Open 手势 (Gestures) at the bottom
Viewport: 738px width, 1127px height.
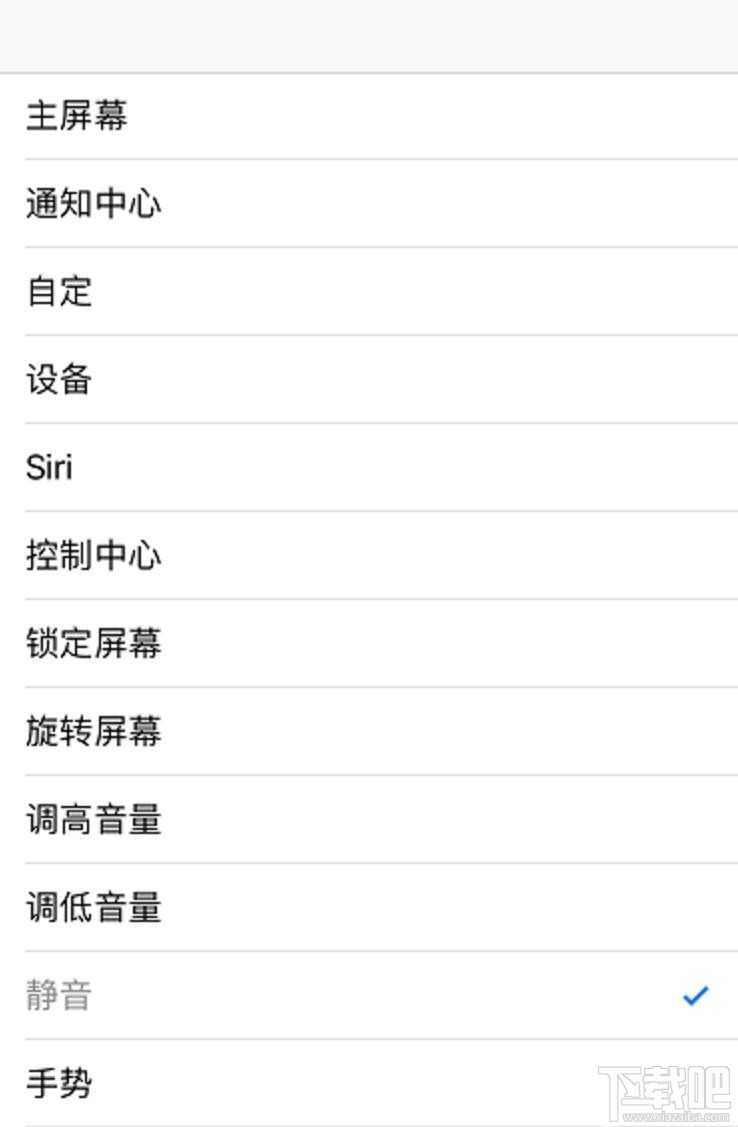pos(58,1082)
